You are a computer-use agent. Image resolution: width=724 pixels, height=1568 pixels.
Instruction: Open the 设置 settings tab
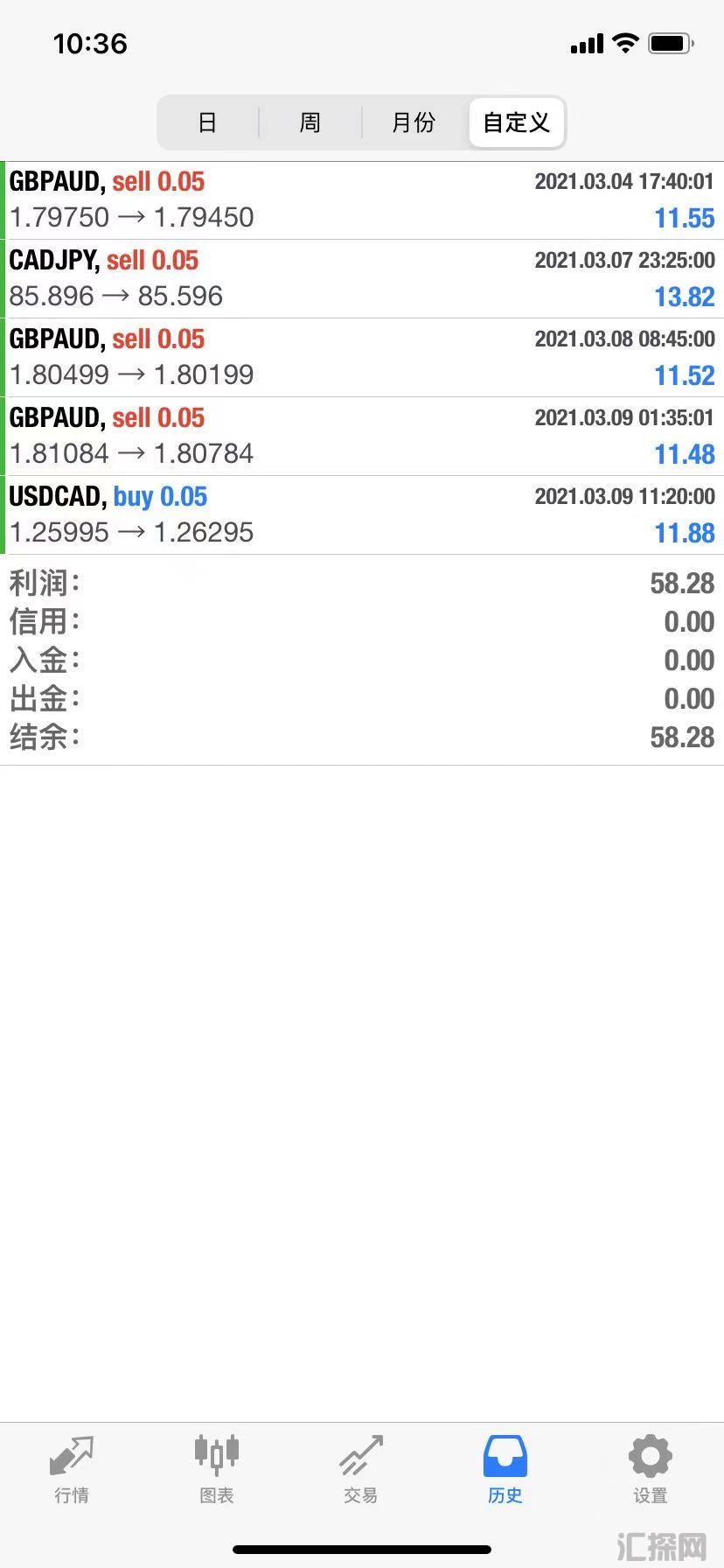(650, 1470)
